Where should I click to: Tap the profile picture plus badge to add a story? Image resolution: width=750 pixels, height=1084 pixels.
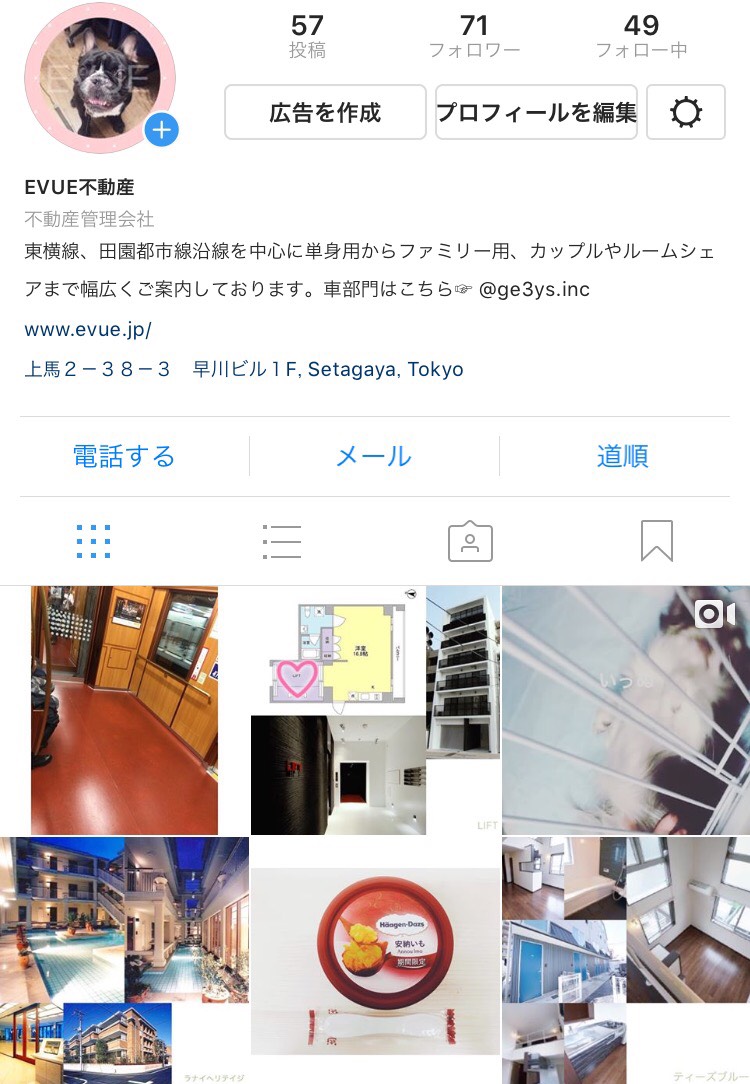pyautogui.click(x=162, y=130)
